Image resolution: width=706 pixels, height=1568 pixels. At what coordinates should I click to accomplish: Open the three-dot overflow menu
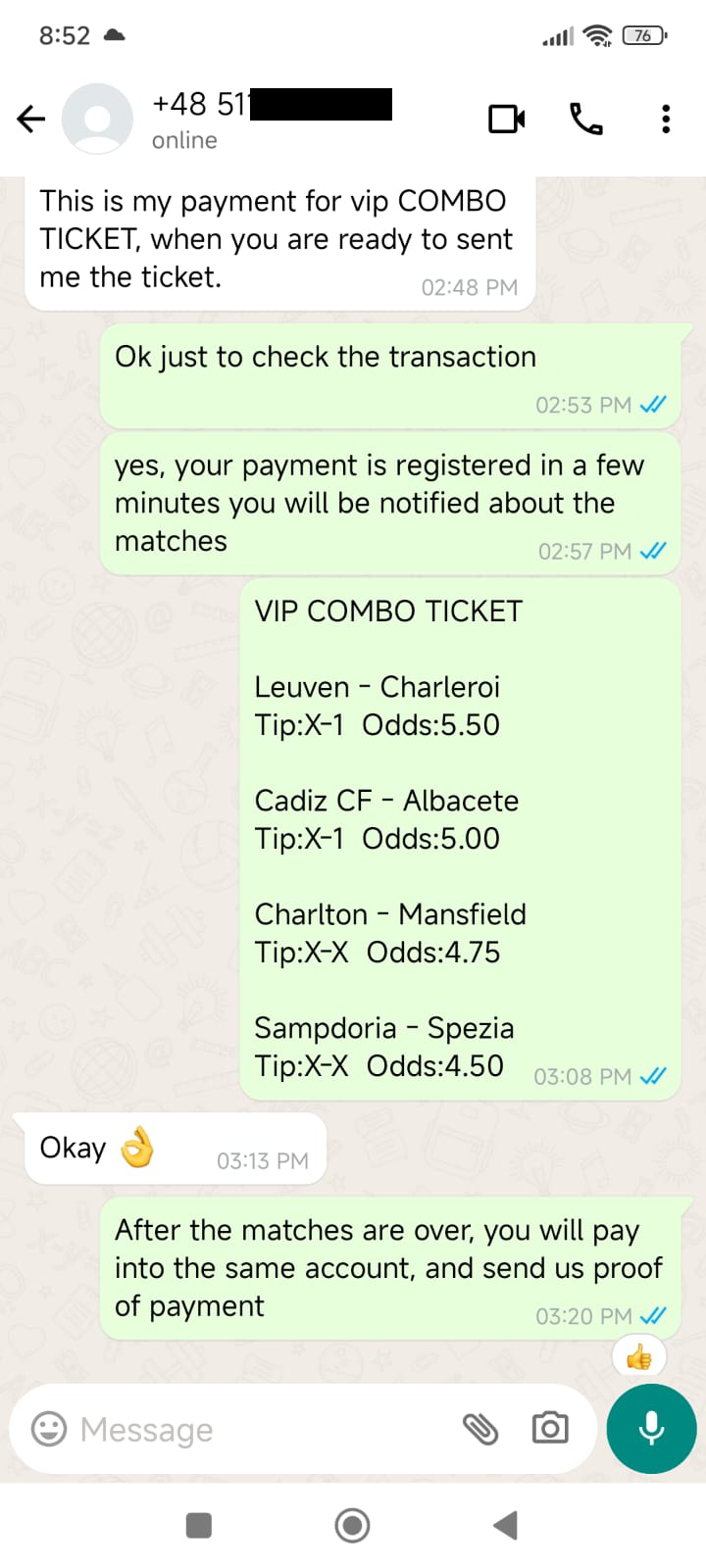coord(666,120)
